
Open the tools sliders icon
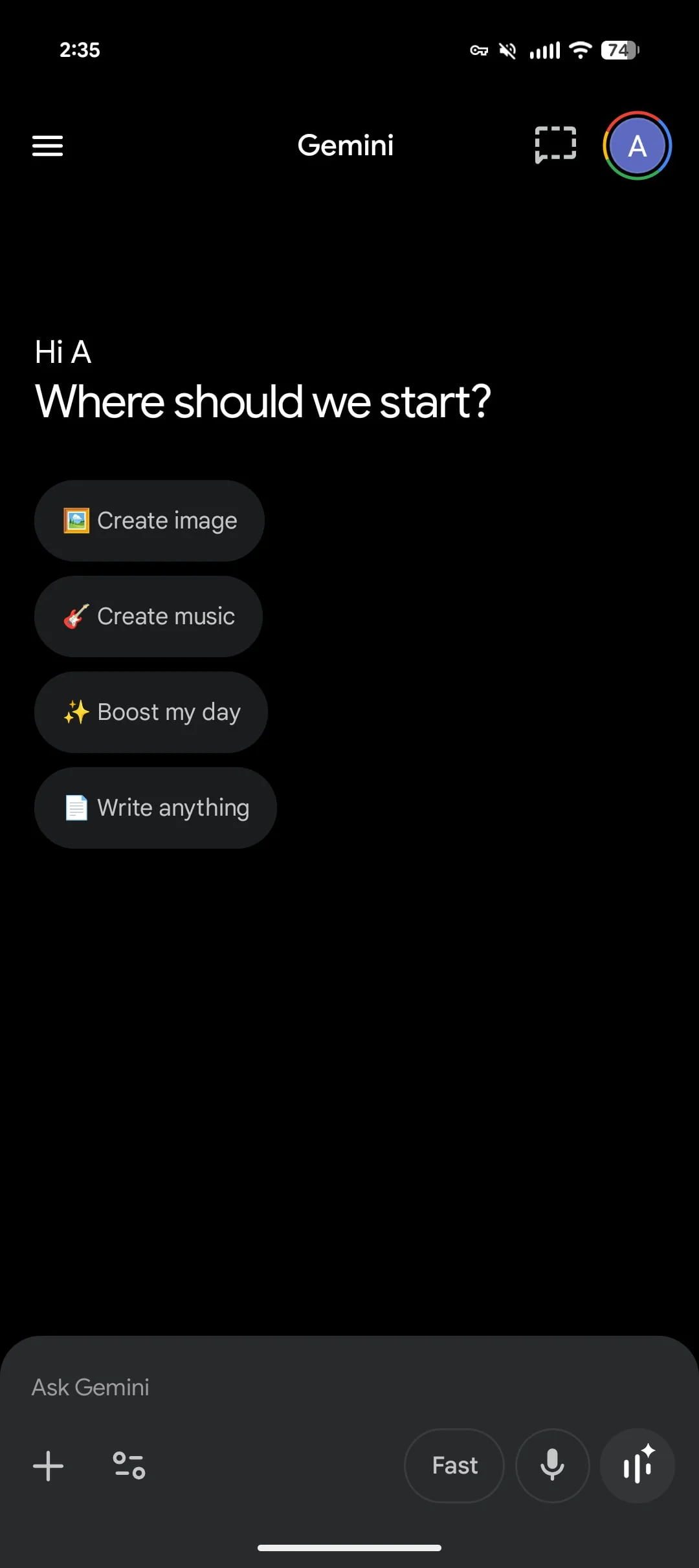click(129, 1466)
